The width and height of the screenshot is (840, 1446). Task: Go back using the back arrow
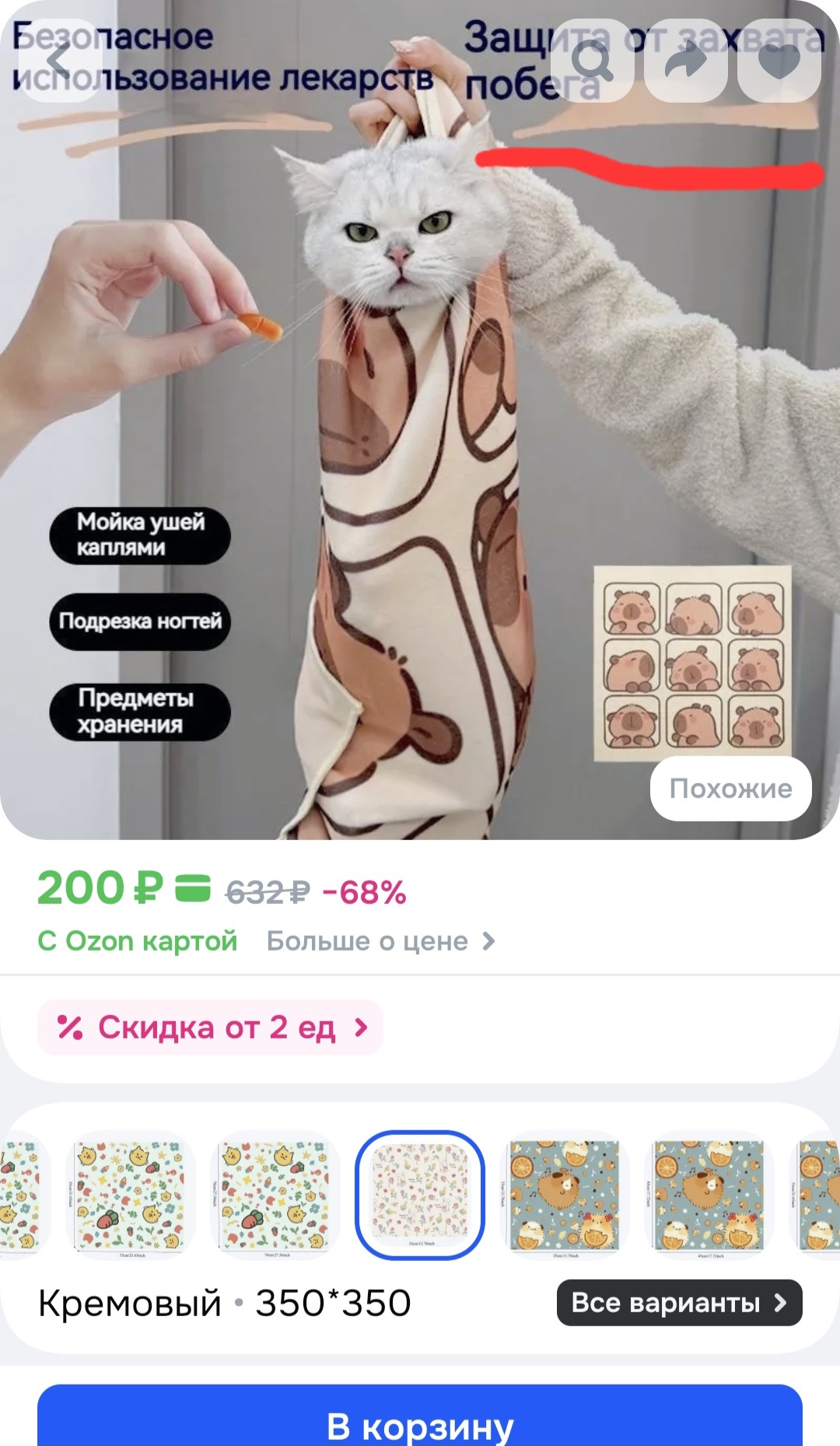61,61
